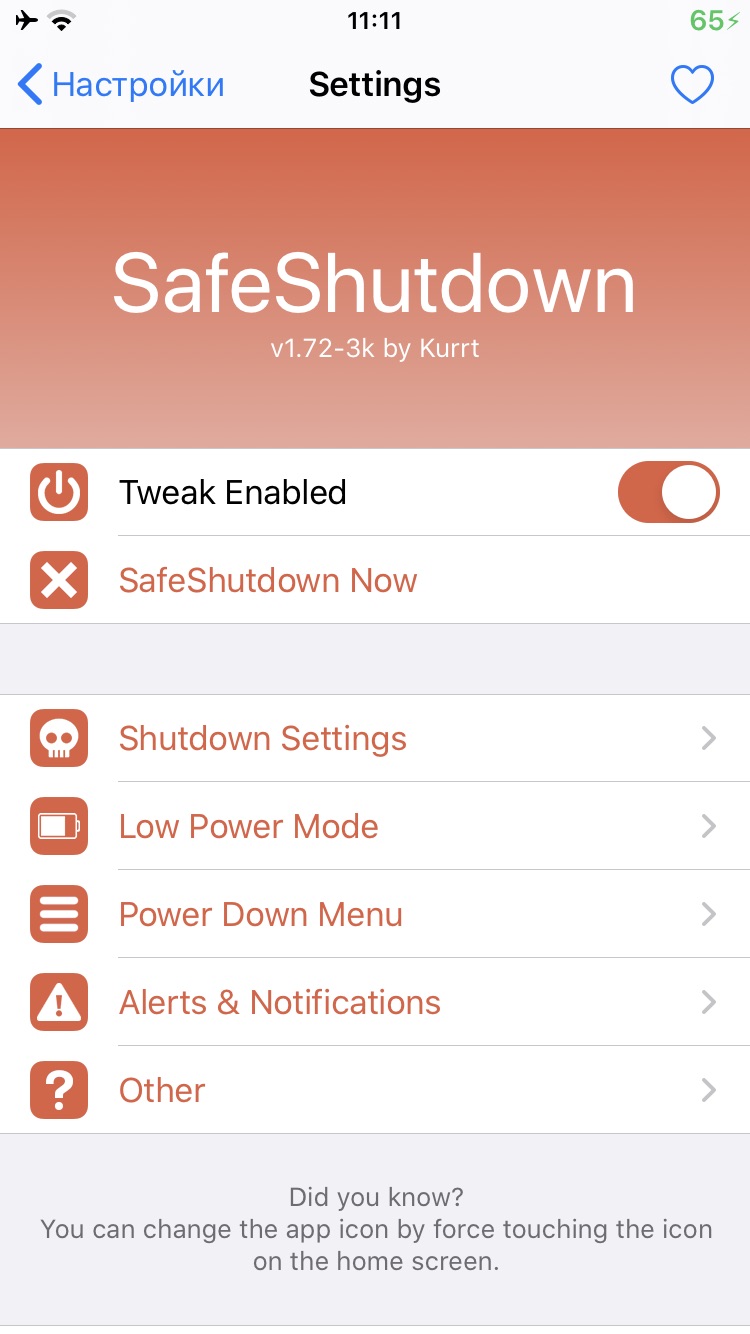Screen dimensions: 750x1334
Task: Open Low Power Mode settings
Action: click(x=249, y=826)
